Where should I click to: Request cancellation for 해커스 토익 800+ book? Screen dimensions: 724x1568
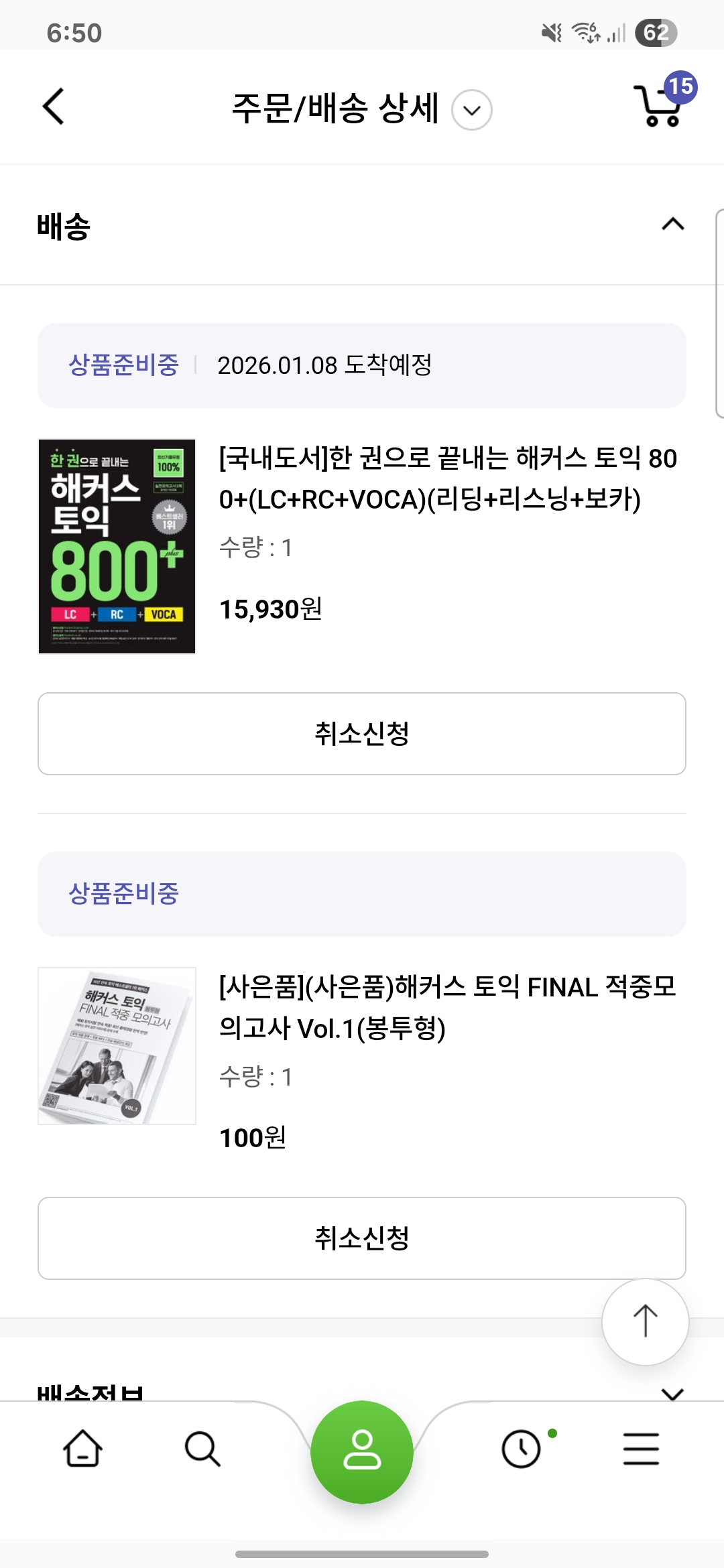click(x=362, y=734)
